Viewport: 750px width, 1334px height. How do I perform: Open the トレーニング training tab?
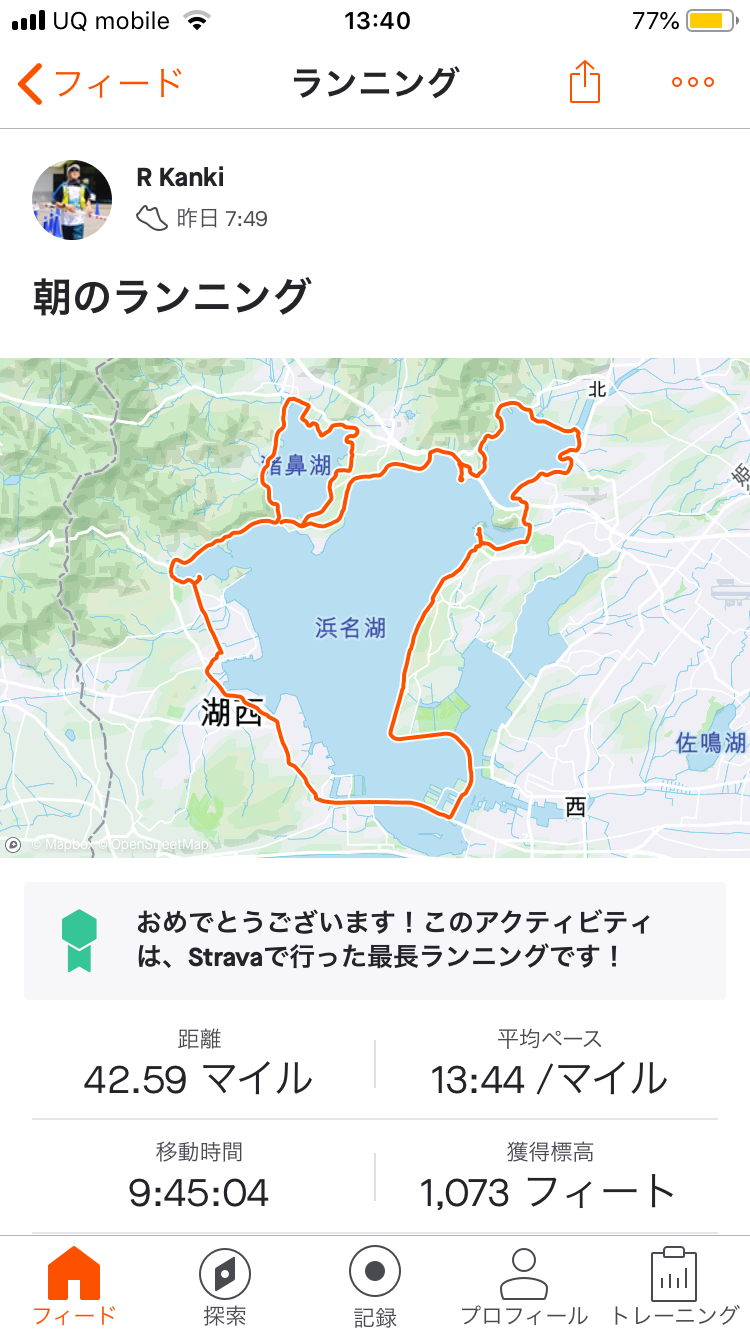[674, 1286]
